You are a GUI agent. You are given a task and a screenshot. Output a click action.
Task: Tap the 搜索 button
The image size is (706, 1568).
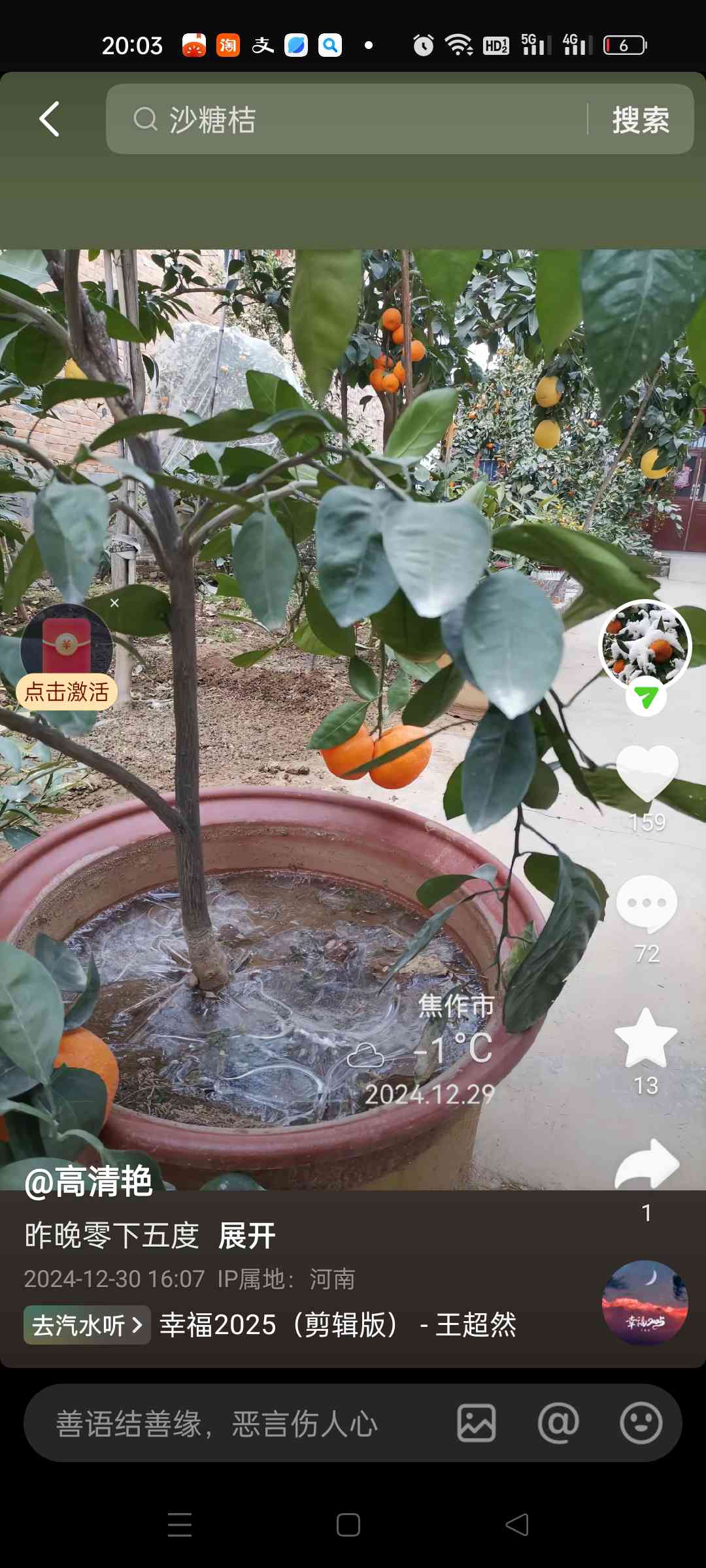641,120
